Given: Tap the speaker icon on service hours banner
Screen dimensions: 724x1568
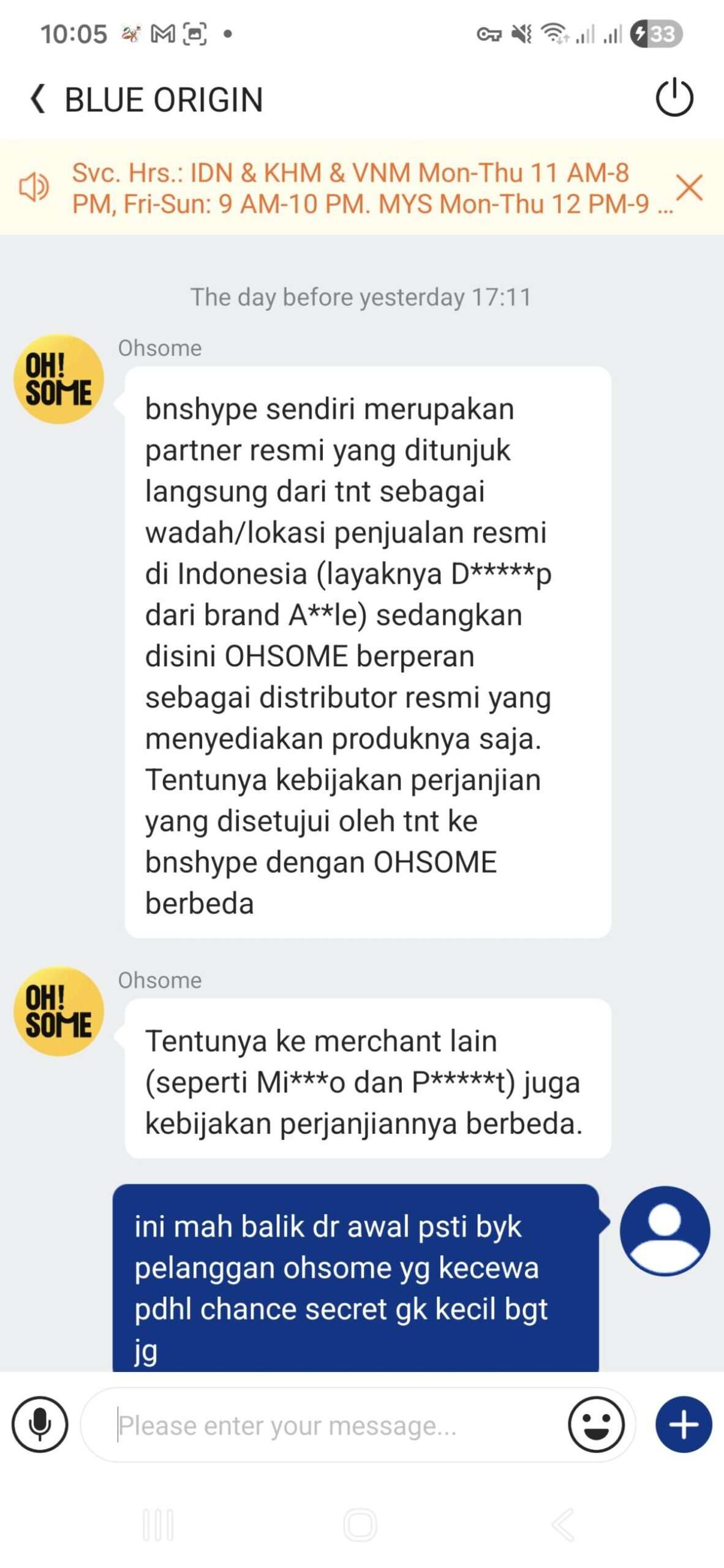Looking at the screenshot, I should pos(34,187).
